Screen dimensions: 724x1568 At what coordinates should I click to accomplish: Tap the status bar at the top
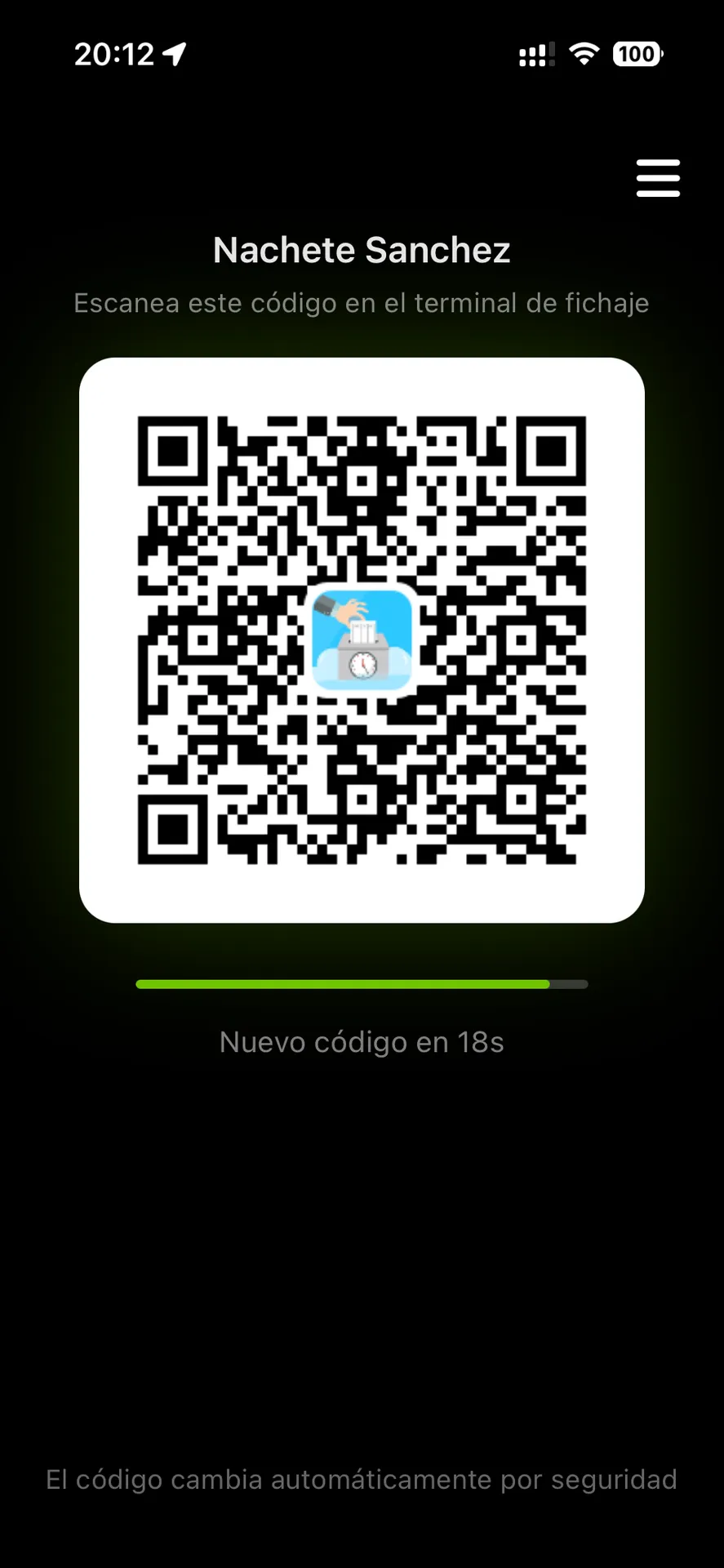click(362, 54)
